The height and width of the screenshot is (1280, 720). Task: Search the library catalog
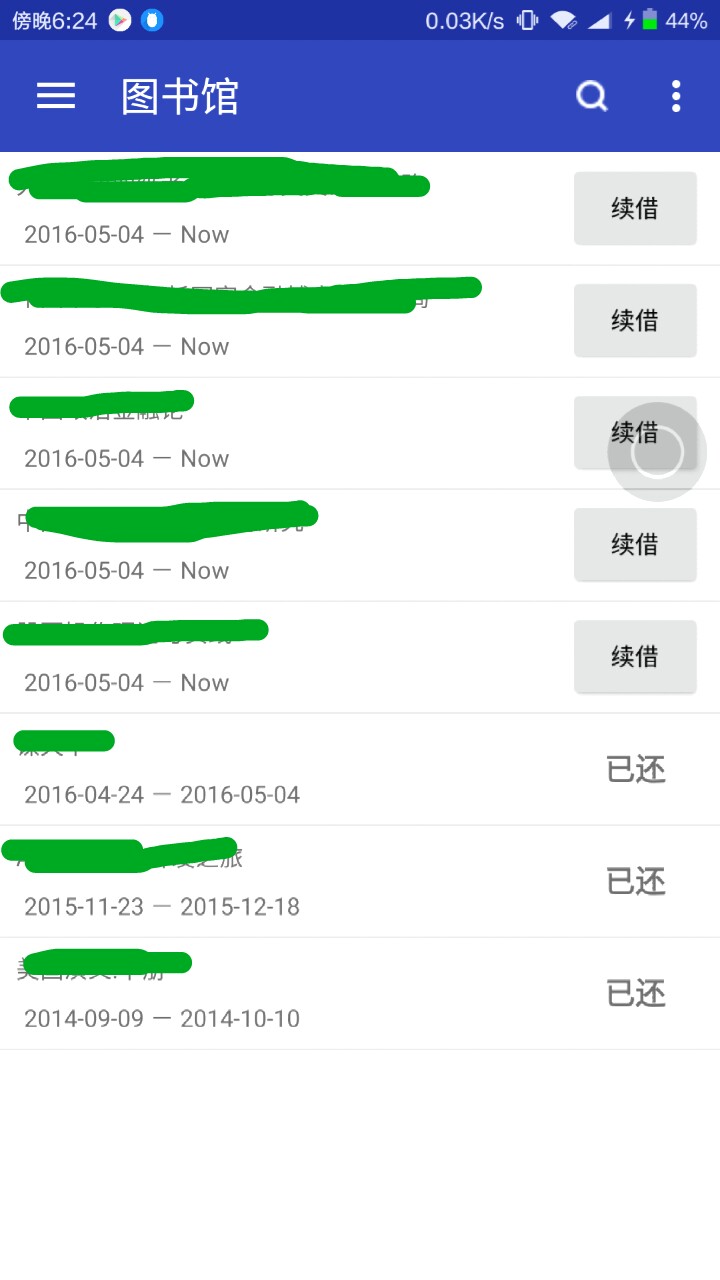click(x=592, y=96)
